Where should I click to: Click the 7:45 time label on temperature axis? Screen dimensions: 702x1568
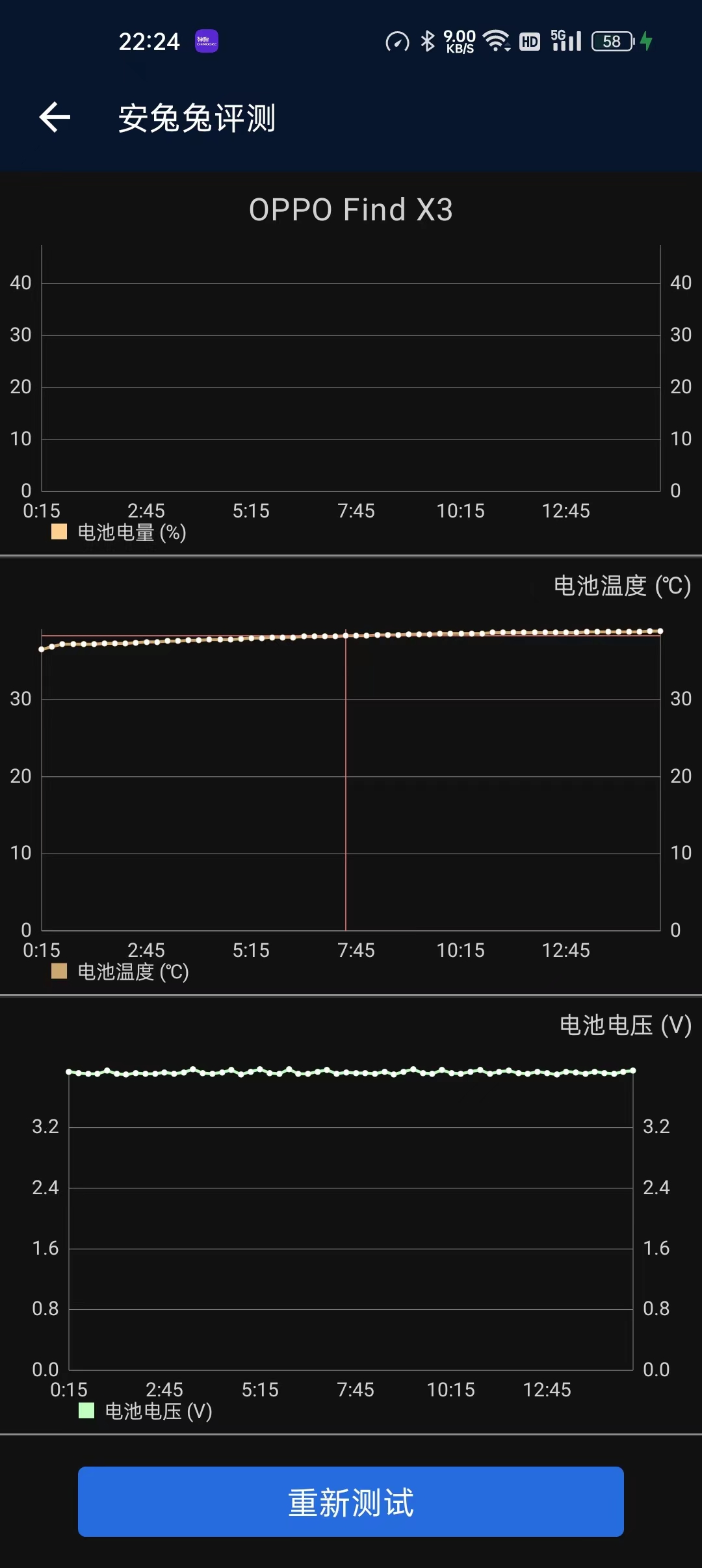tap(357, 950)
